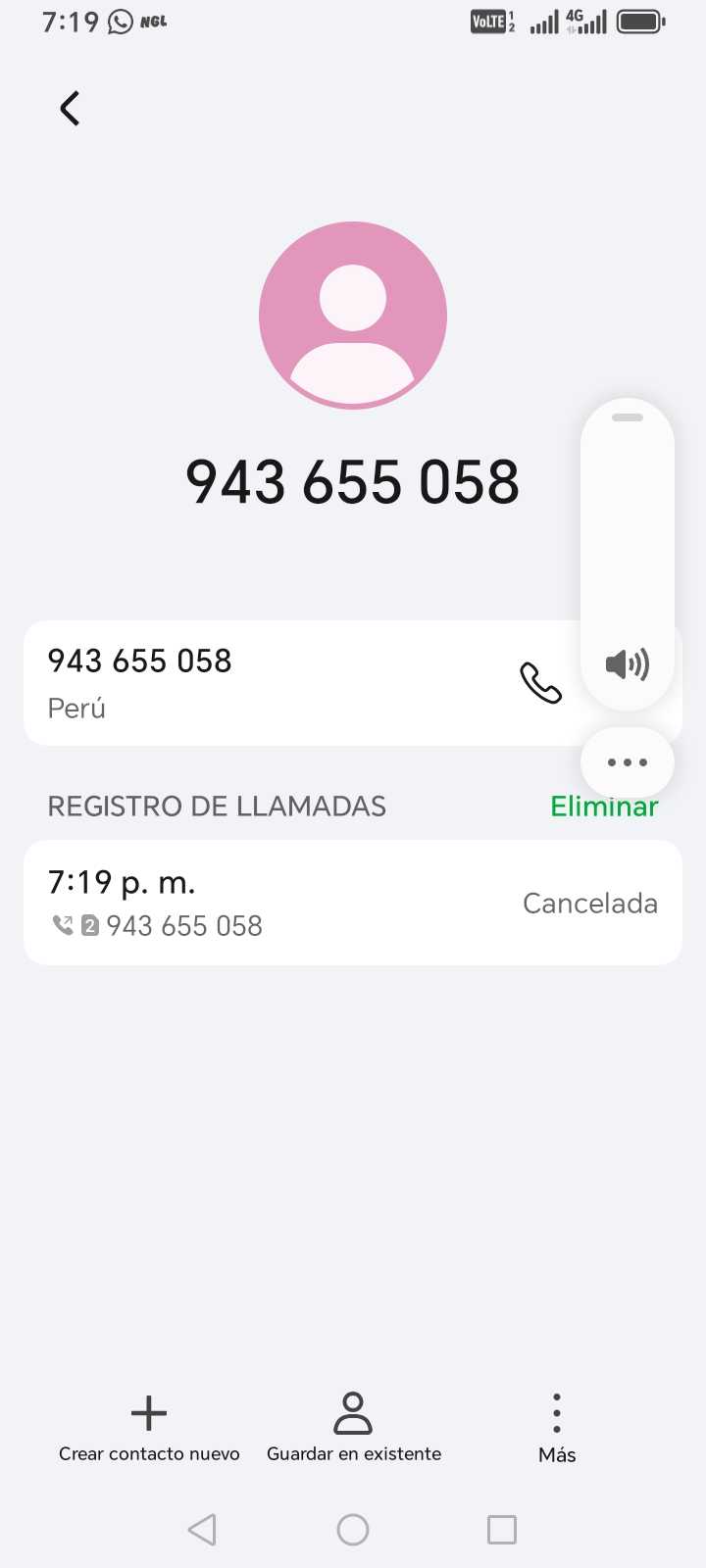
Task: Tap the Eliminar call log link
Action: tap(603, 807)
